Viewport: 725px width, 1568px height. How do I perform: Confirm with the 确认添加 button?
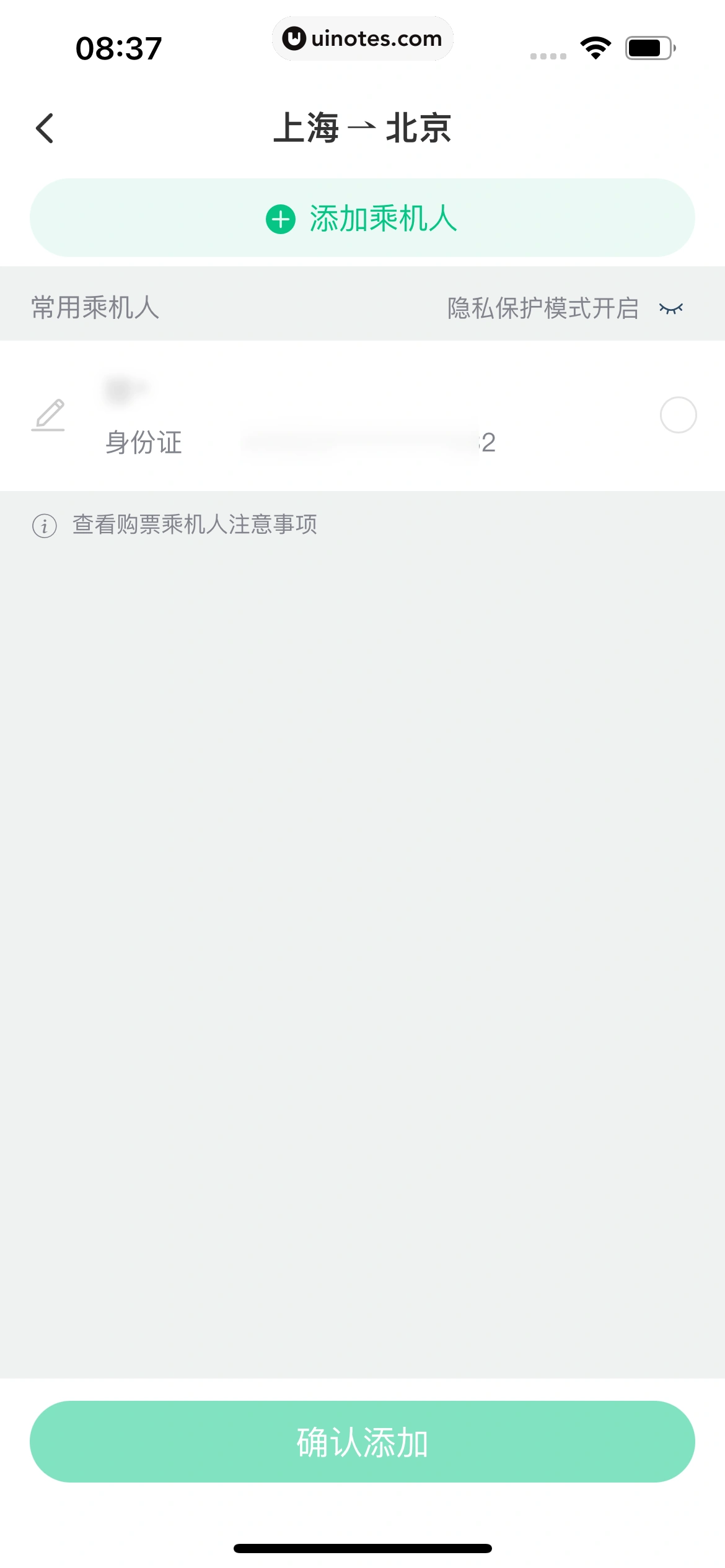coord(362,1442)
